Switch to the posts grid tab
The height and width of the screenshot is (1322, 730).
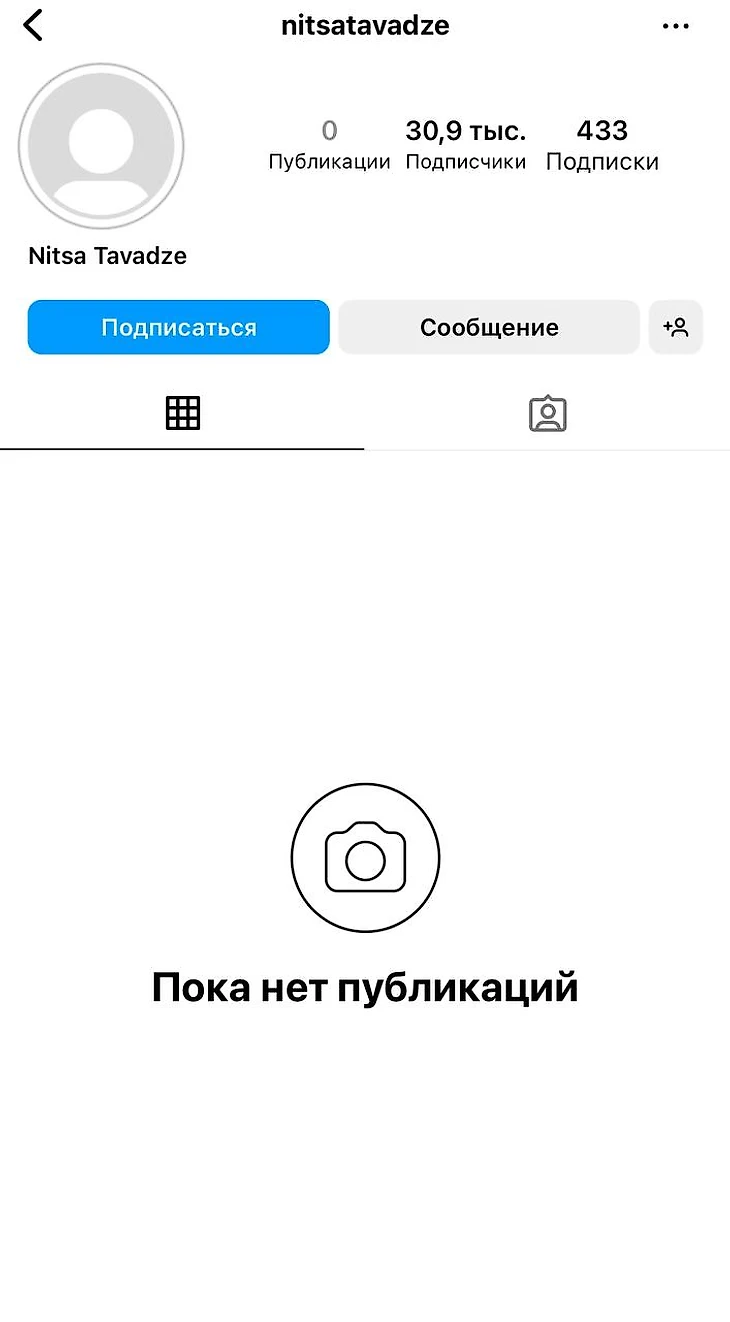(x=182, y=413)
